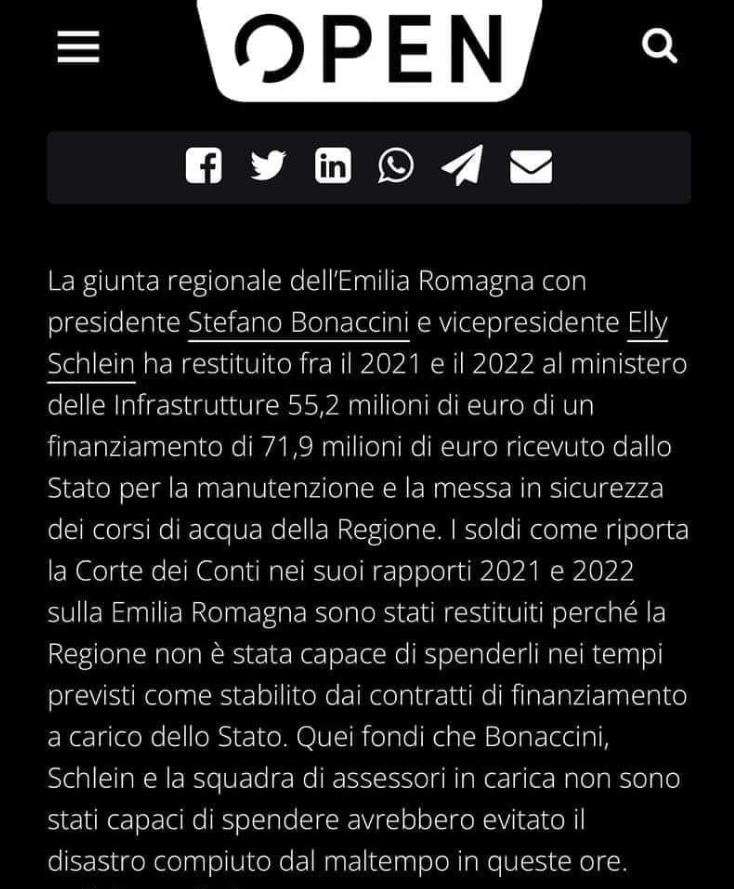Share the article on LinkedIn
Viewport: 734px width, 889px height.
[333, 165]
